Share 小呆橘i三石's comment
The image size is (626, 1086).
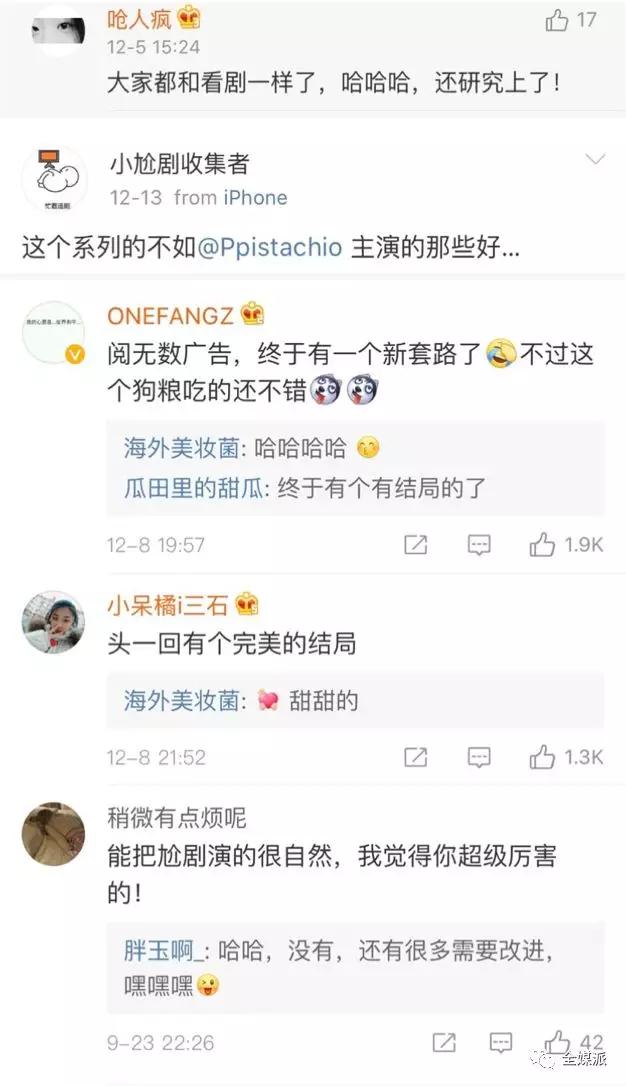[x=415, y=757]
